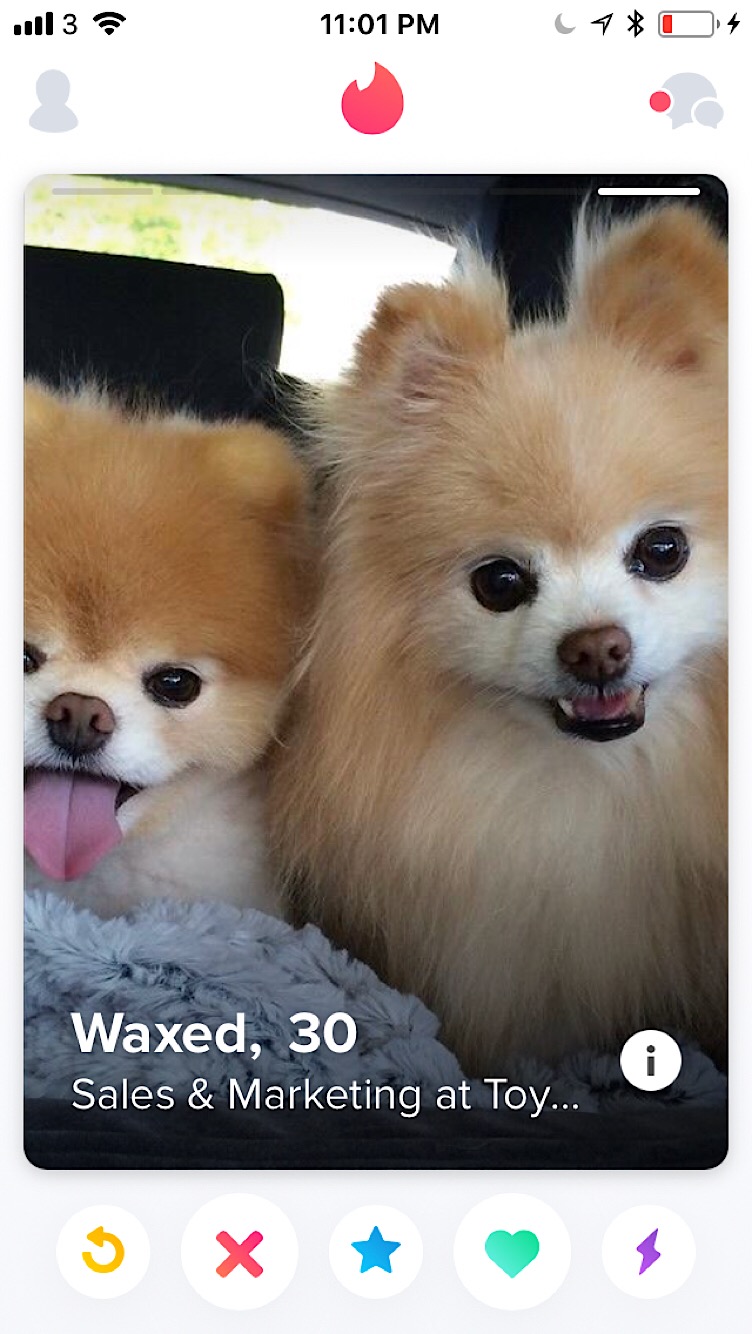Rewind the last swipe
This screenshot has height=1334, width=752.
[103, 1252]
